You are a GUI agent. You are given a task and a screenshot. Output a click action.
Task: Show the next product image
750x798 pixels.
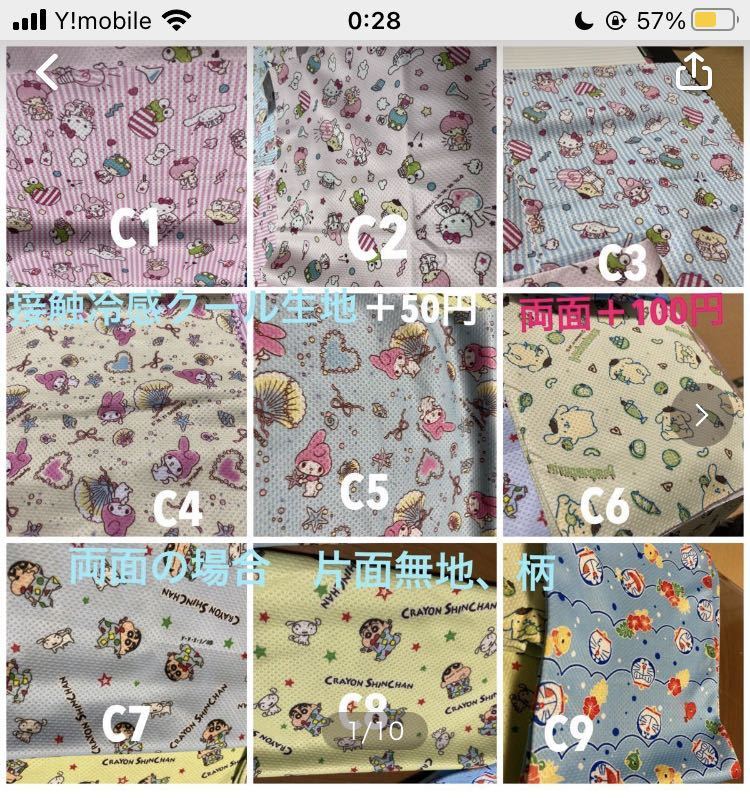tap(702, 414)
